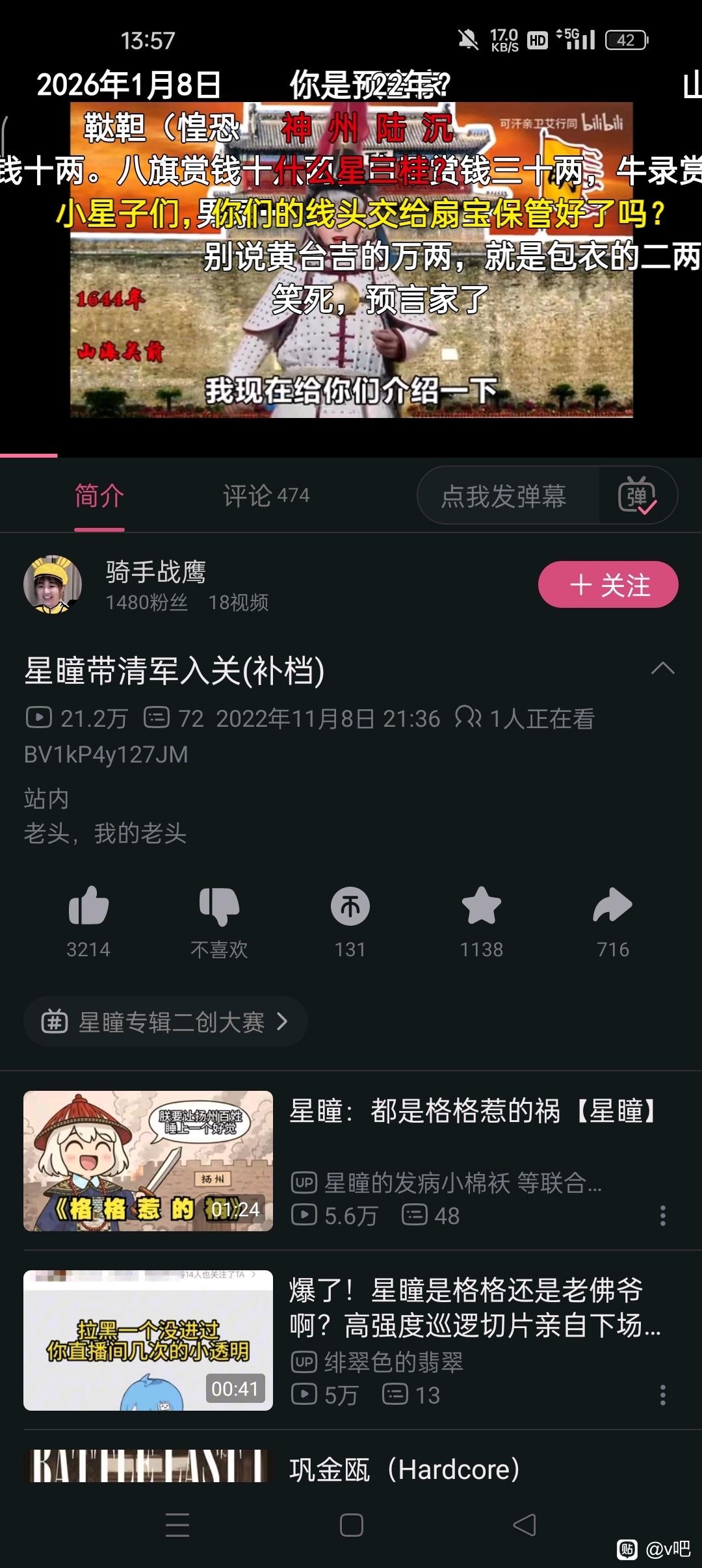The width and height of the screenshot is (702, 1568).
Task: Toggle the danmaku display icon
Action: click(x=637, y=496)
